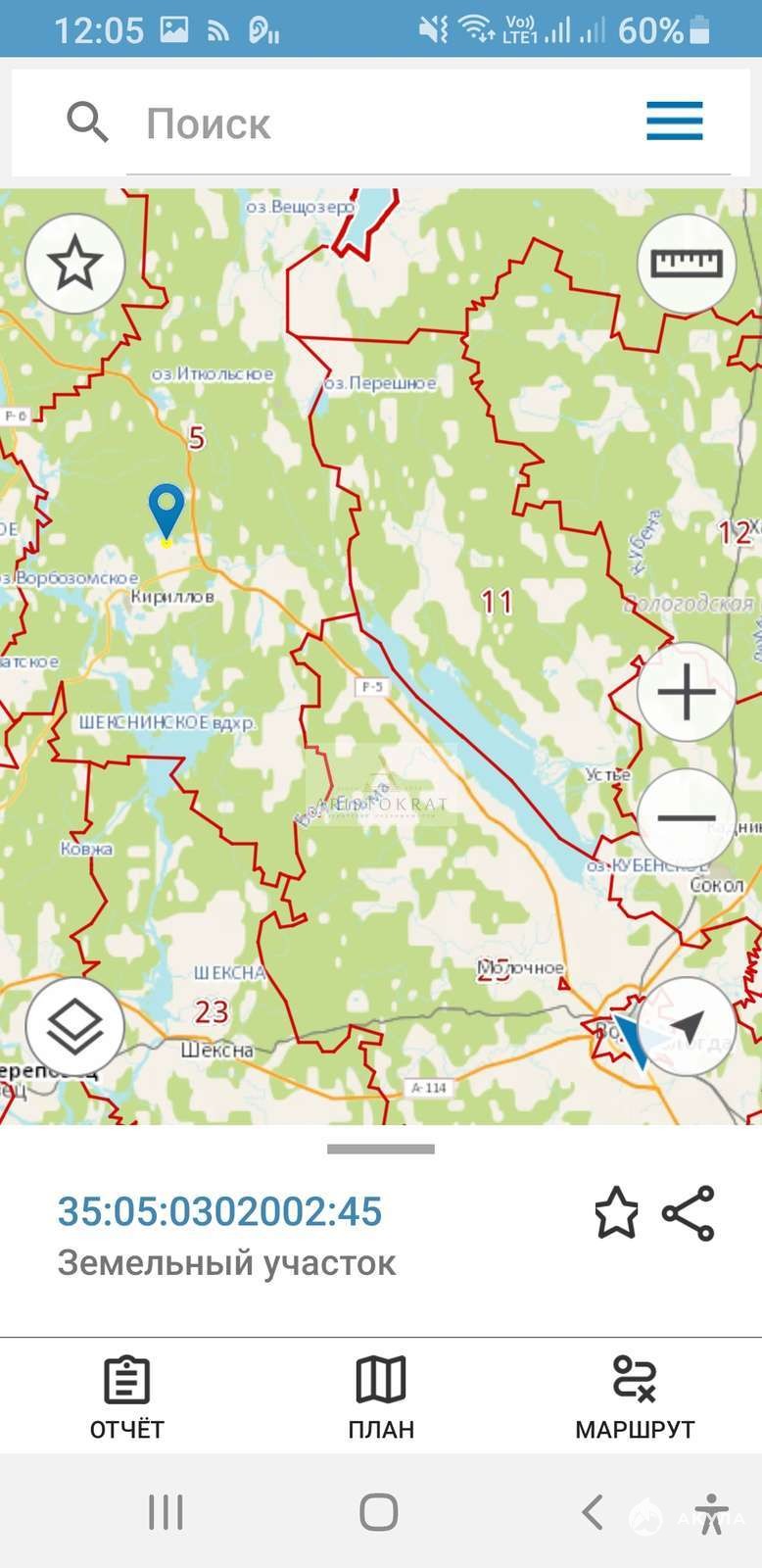Build a route via МАРШРУТ
The width and height of the screenshot is (762, 1568).
pos(635,1396)
